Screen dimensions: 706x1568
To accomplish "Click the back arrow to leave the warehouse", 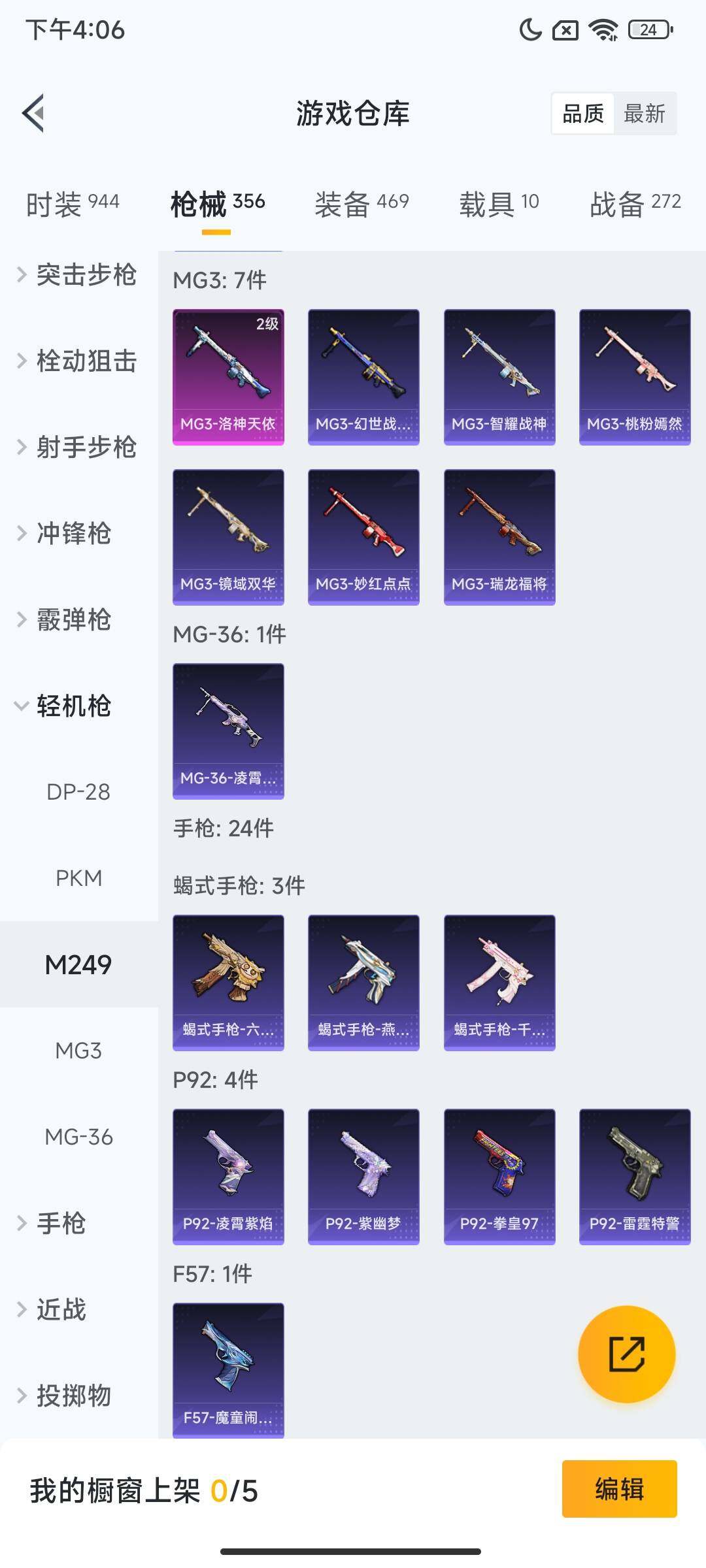I will click(x=34, y=112).
